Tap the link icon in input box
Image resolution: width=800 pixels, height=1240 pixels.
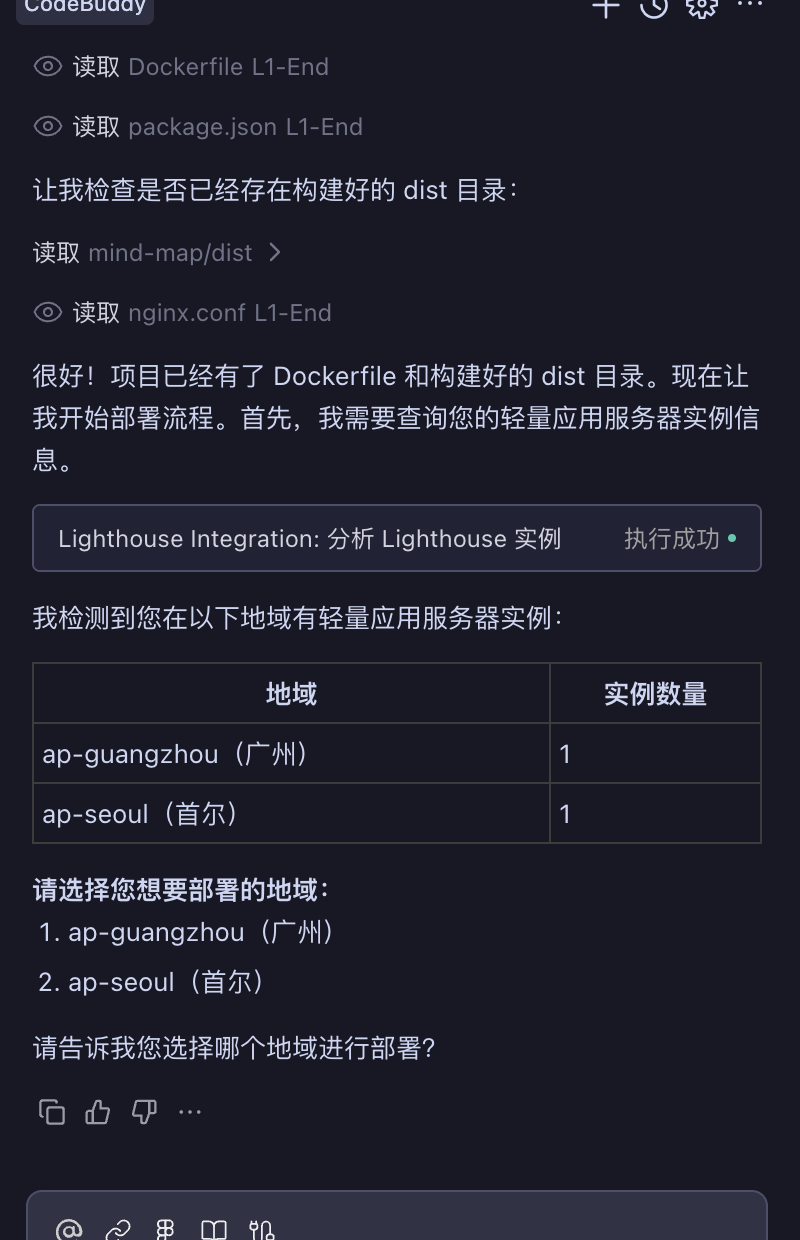pyautogui.click(x=118, y=1229)
